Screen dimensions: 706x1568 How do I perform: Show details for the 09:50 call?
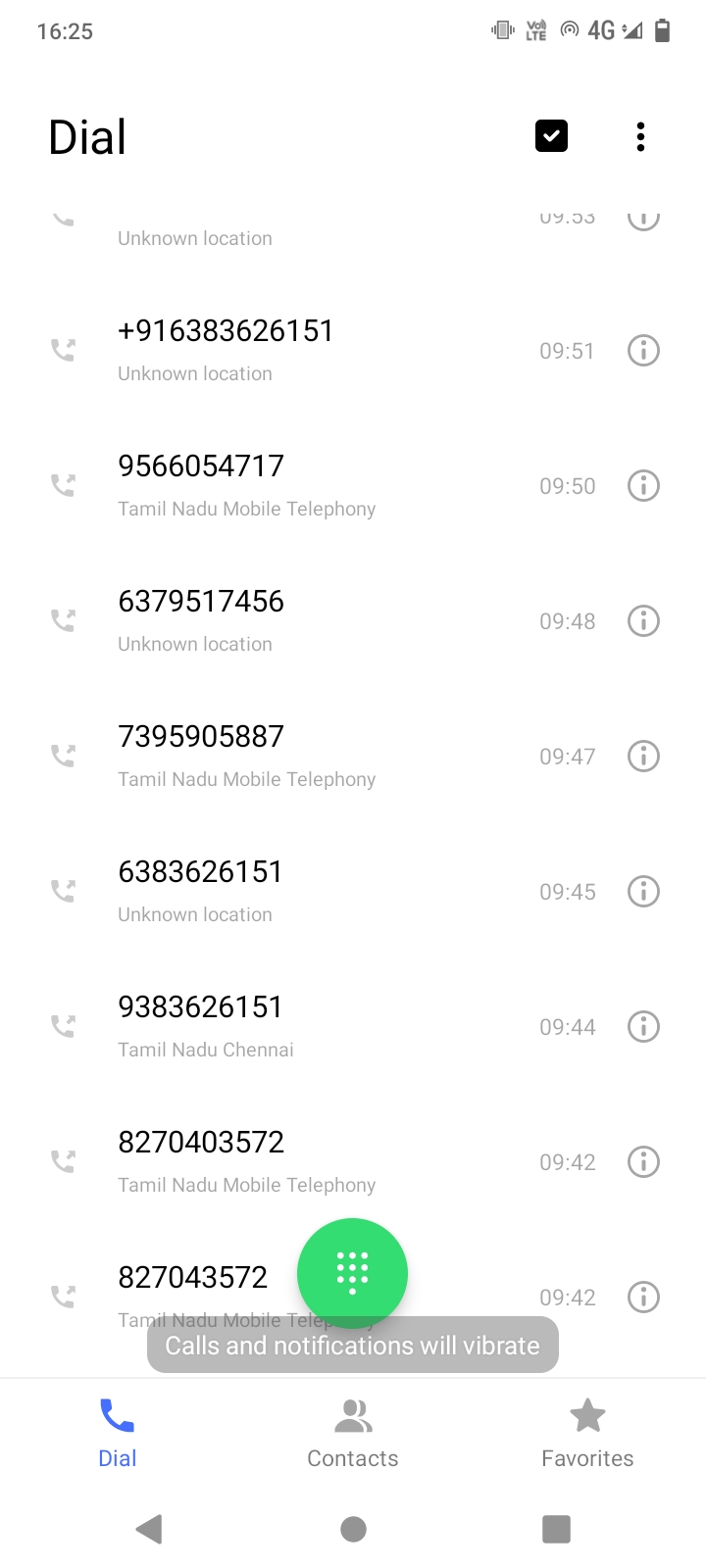pyautogui.click(x=643, y=485)
